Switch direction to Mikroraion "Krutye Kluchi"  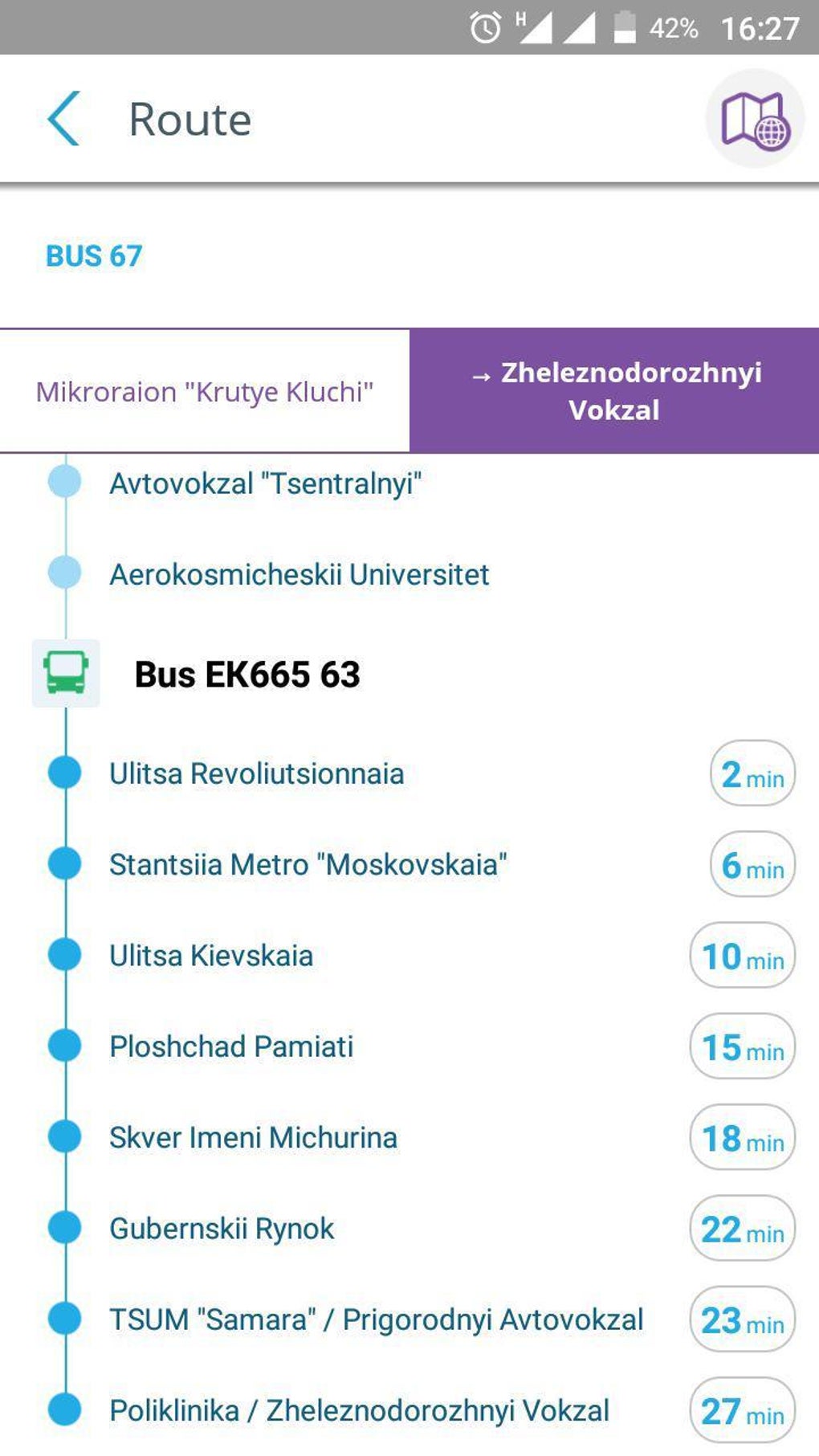pos(205,392)
